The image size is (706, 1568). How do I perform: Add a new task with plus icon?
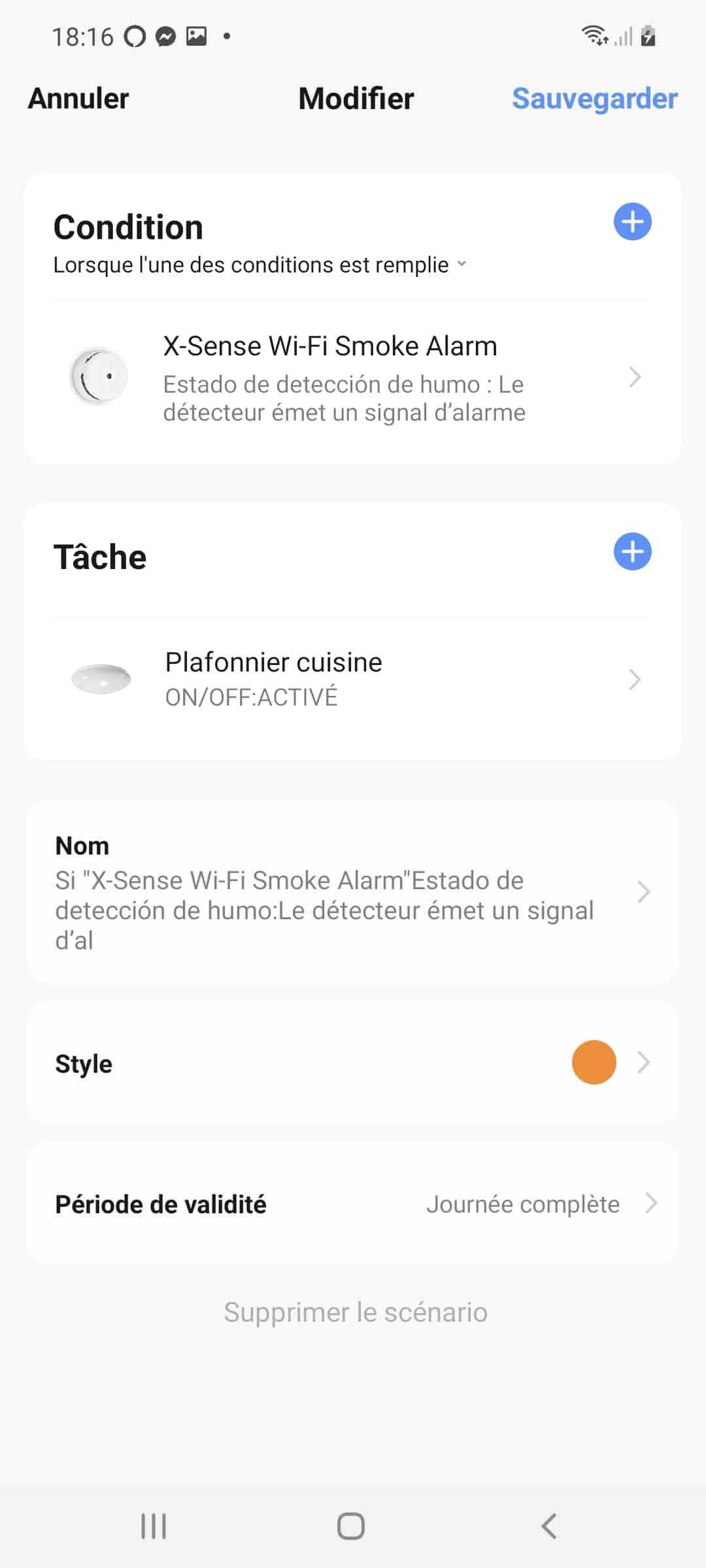pyautogui.click(x=632, y=552)
